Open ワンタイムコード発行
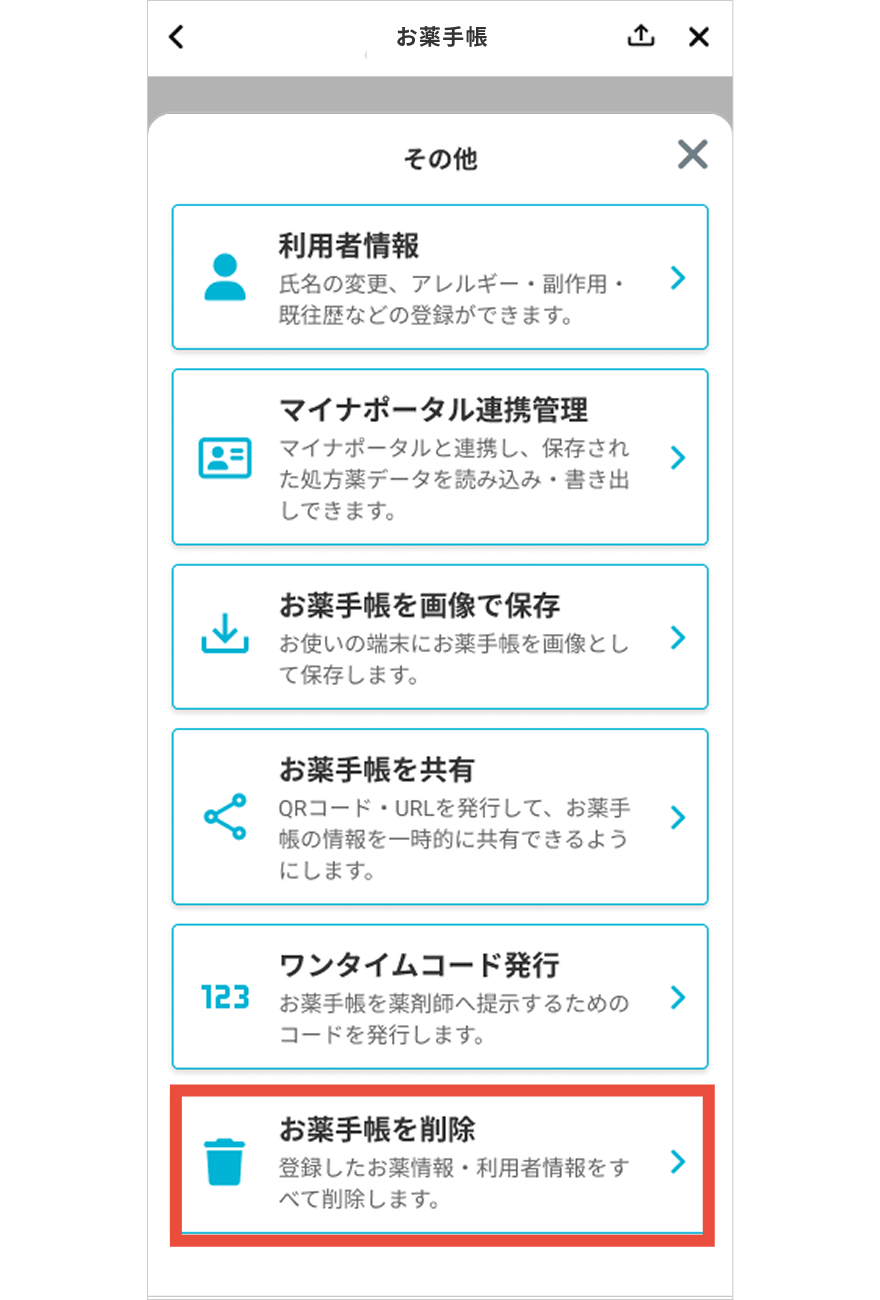The image size is (880, 1300). point(440,997)
